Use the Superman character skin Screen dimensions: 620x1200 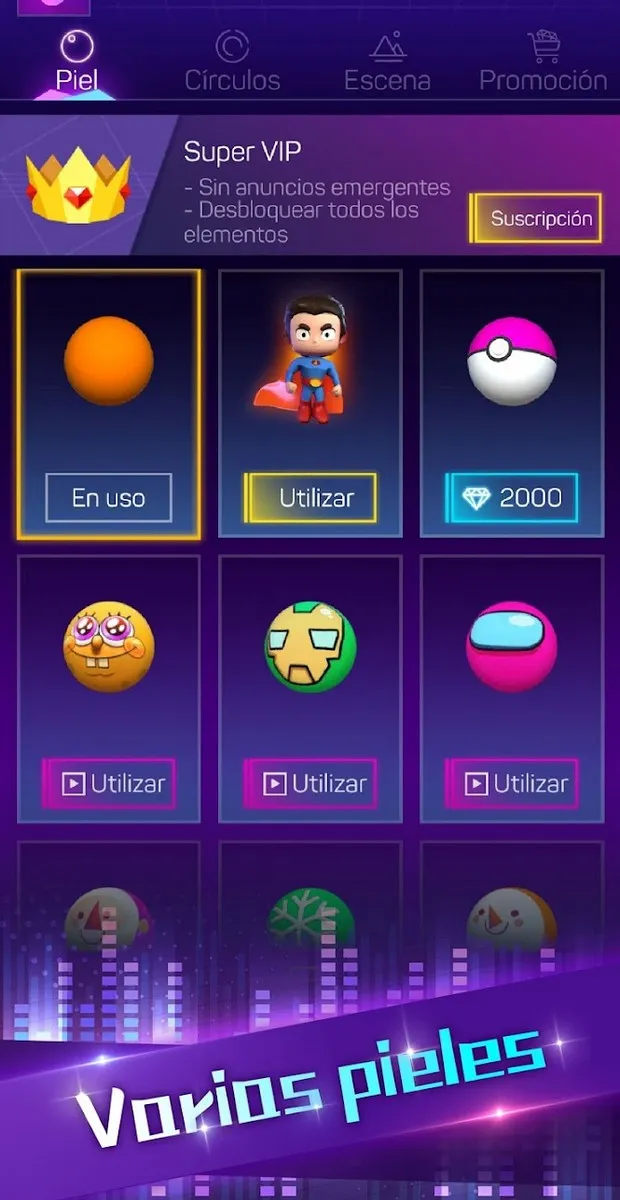point(311,497)
